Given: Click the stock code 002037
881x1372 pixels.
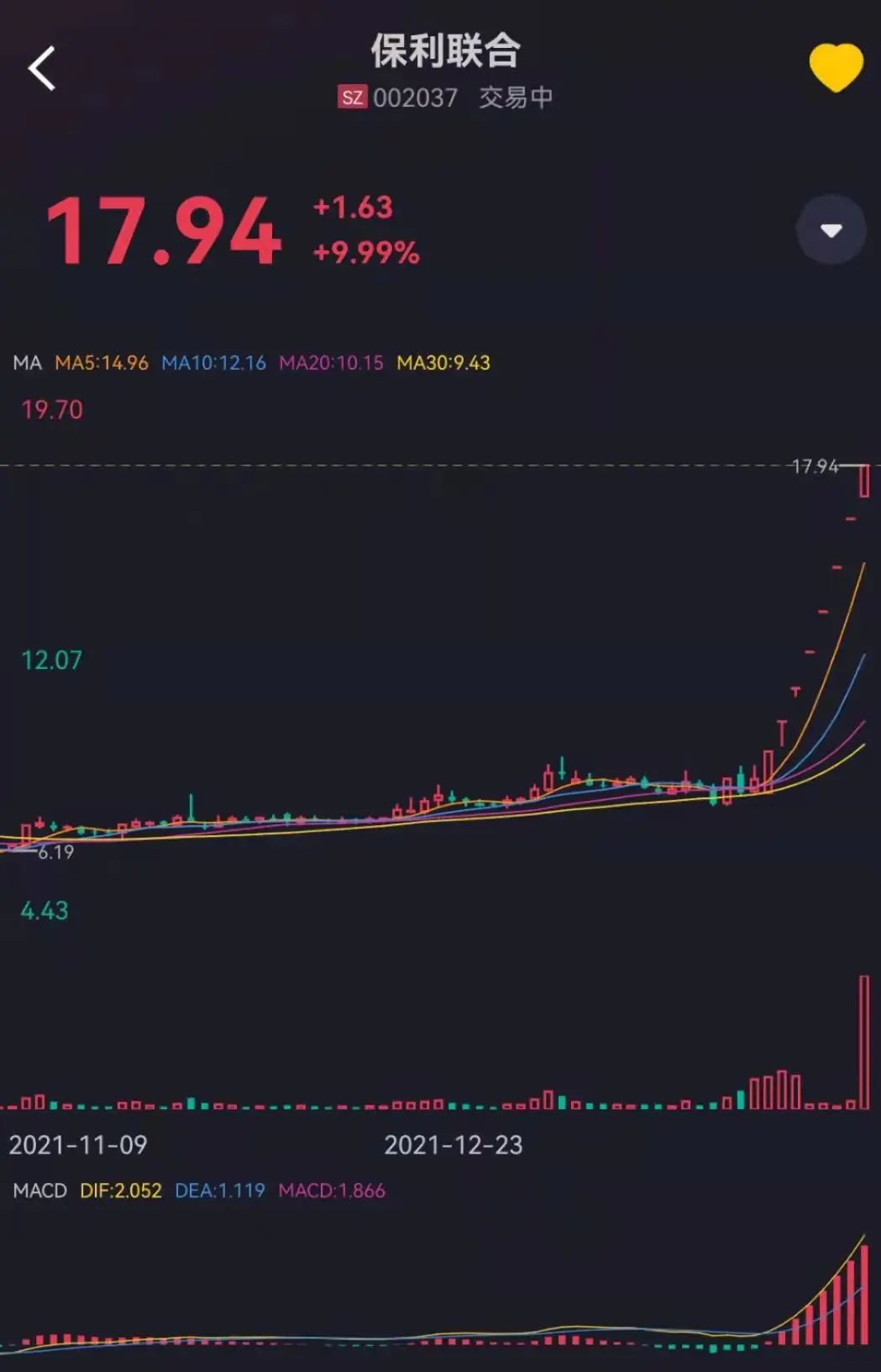Looking at the screenshot, I should 417,98.
